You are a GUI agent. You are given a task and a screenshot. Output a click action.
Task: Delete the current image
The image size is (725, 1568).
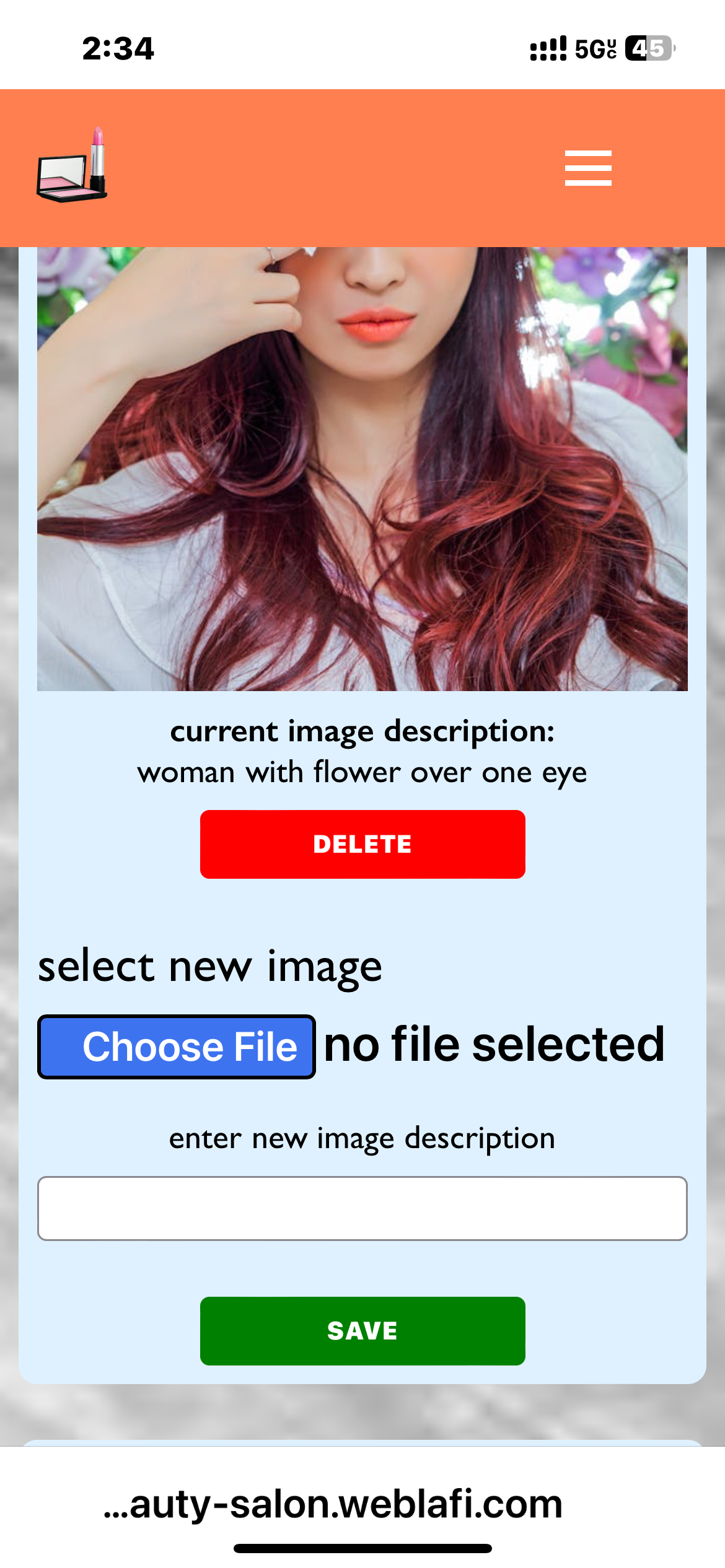pyautogui.click(x=362, y=844)
